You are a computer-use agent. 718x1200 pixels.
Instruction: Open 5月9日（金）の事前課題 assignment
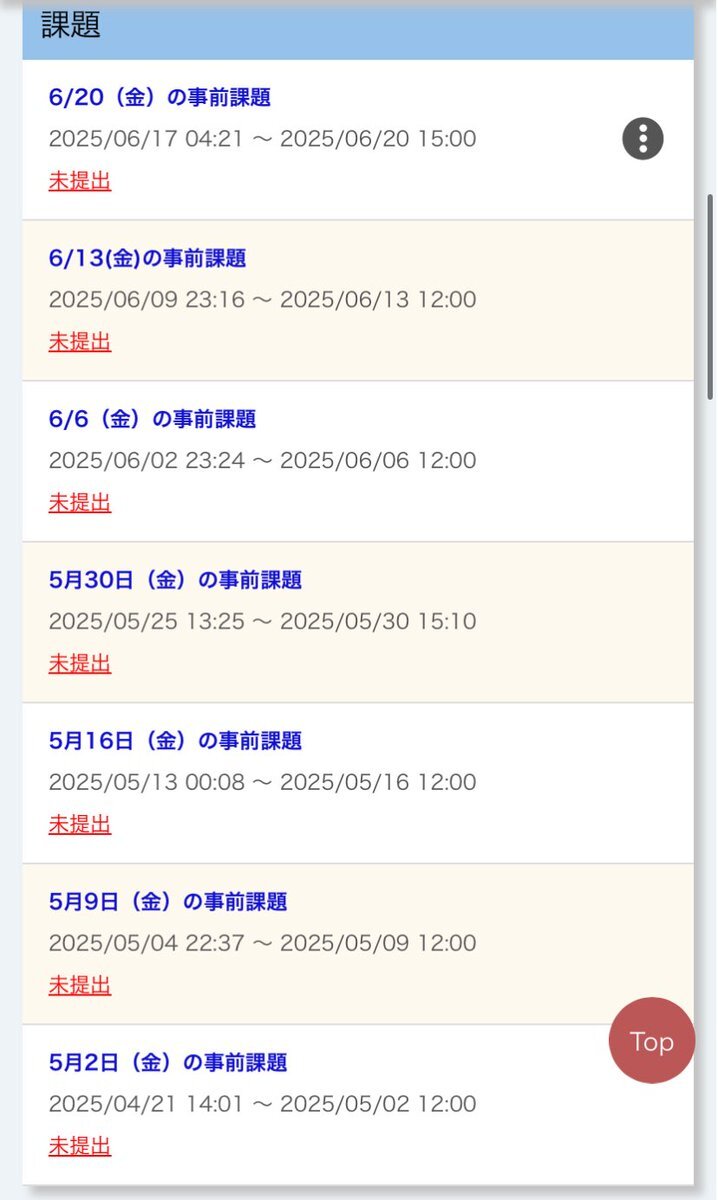coord(168,902)
